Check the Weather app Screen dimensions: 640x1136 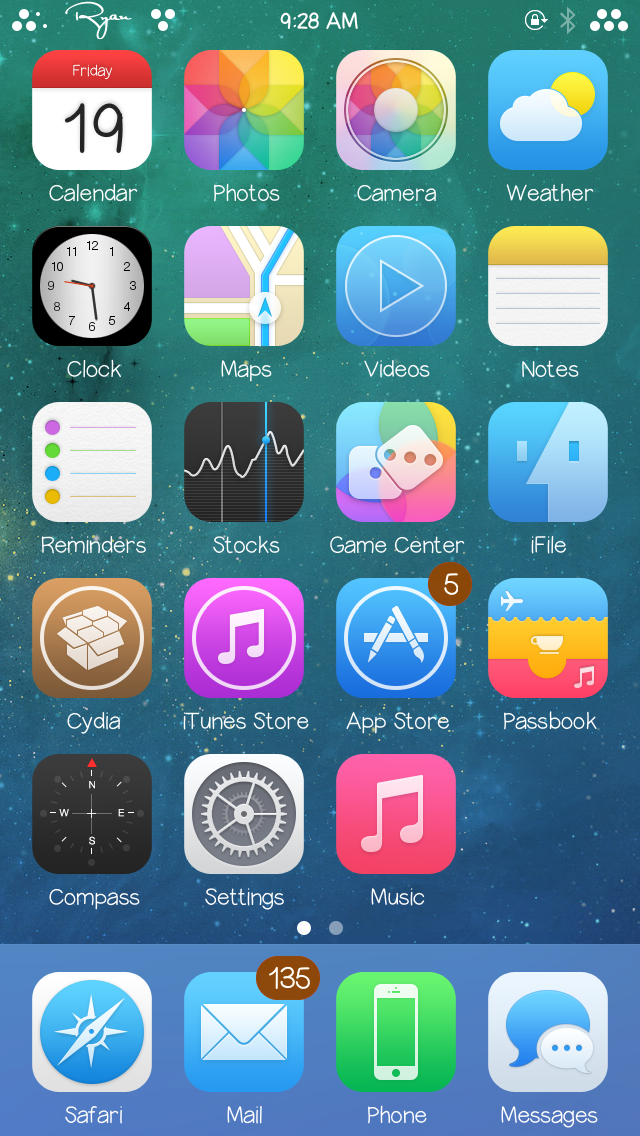click(548, 110)
